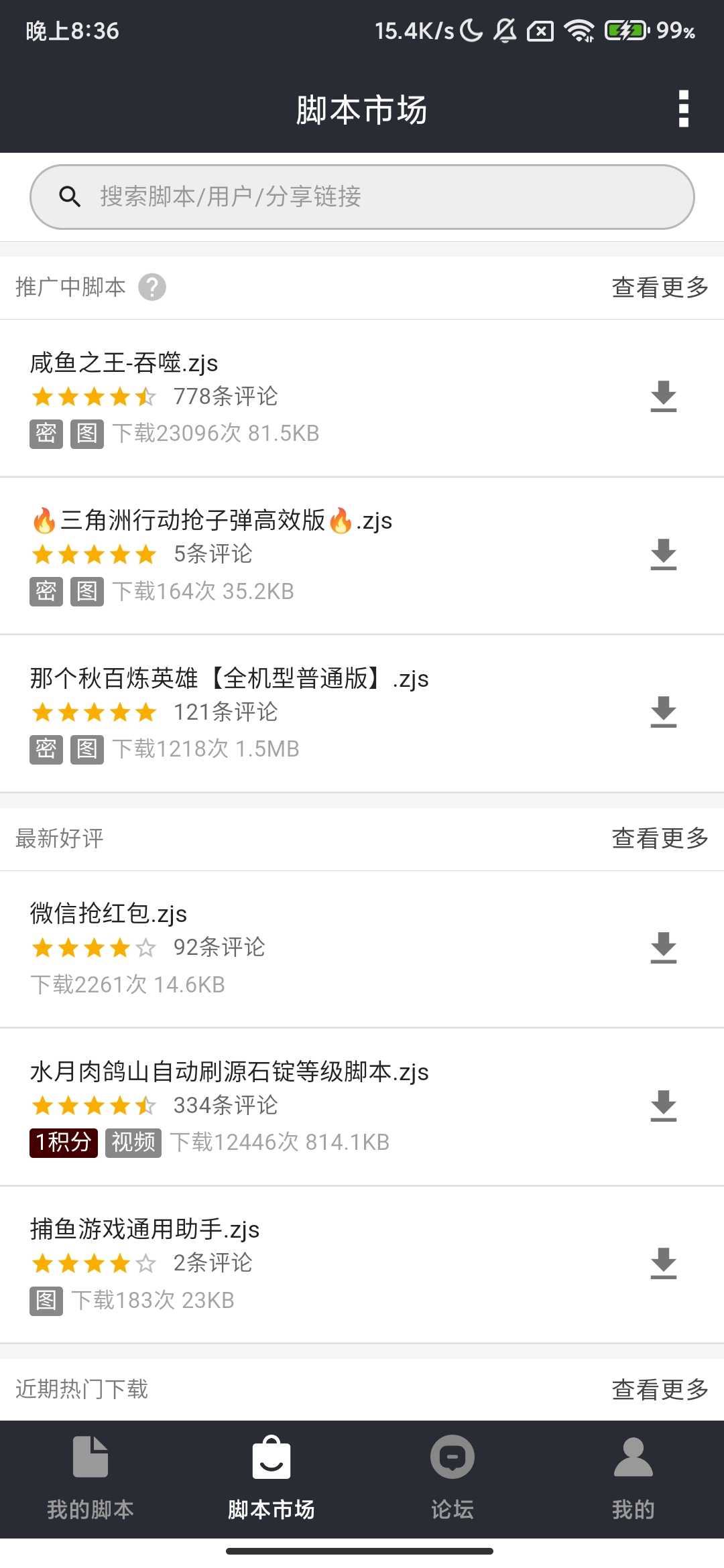Download 三角洲行动抢子弹高效版 script
The image size is (724, 1568).
[x=663, y=554]
